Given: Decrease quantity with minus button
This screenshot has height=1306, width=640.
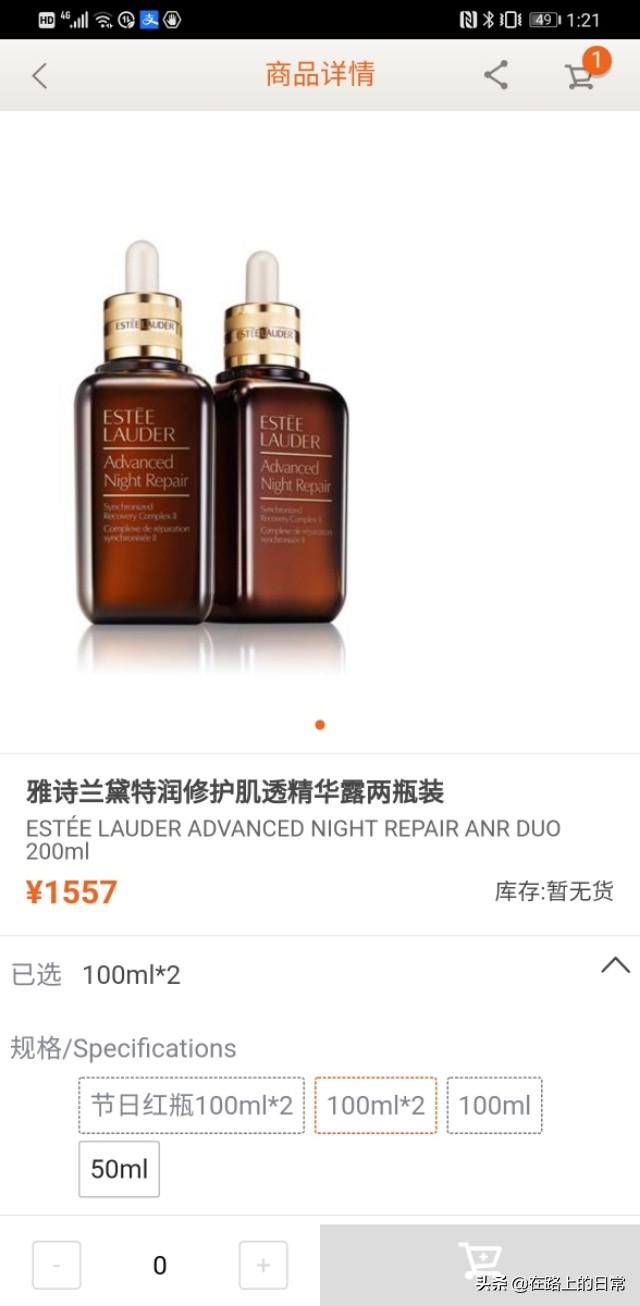Looking at the screenshot, I should point(57,1265).
